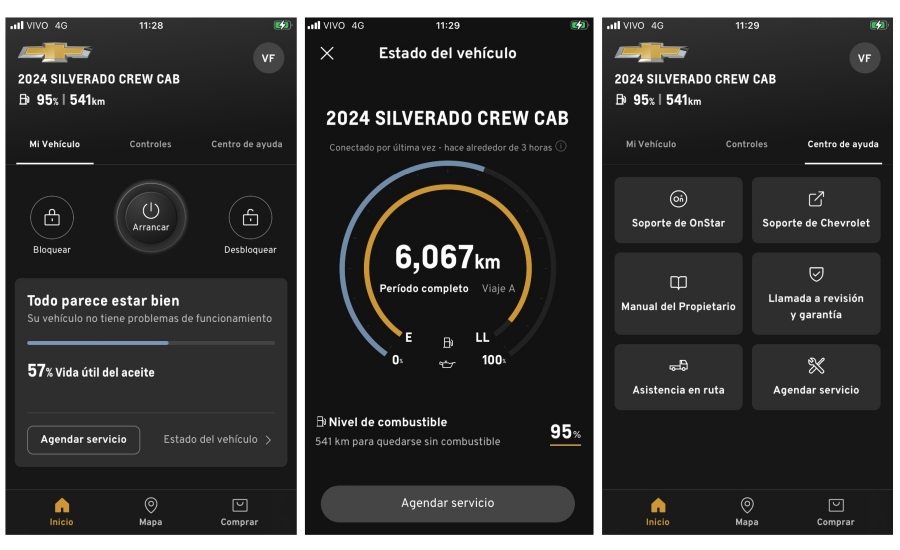Switch odometer to Viaje A
Viewport: 900px width, 550px height.
click(498, 288)
